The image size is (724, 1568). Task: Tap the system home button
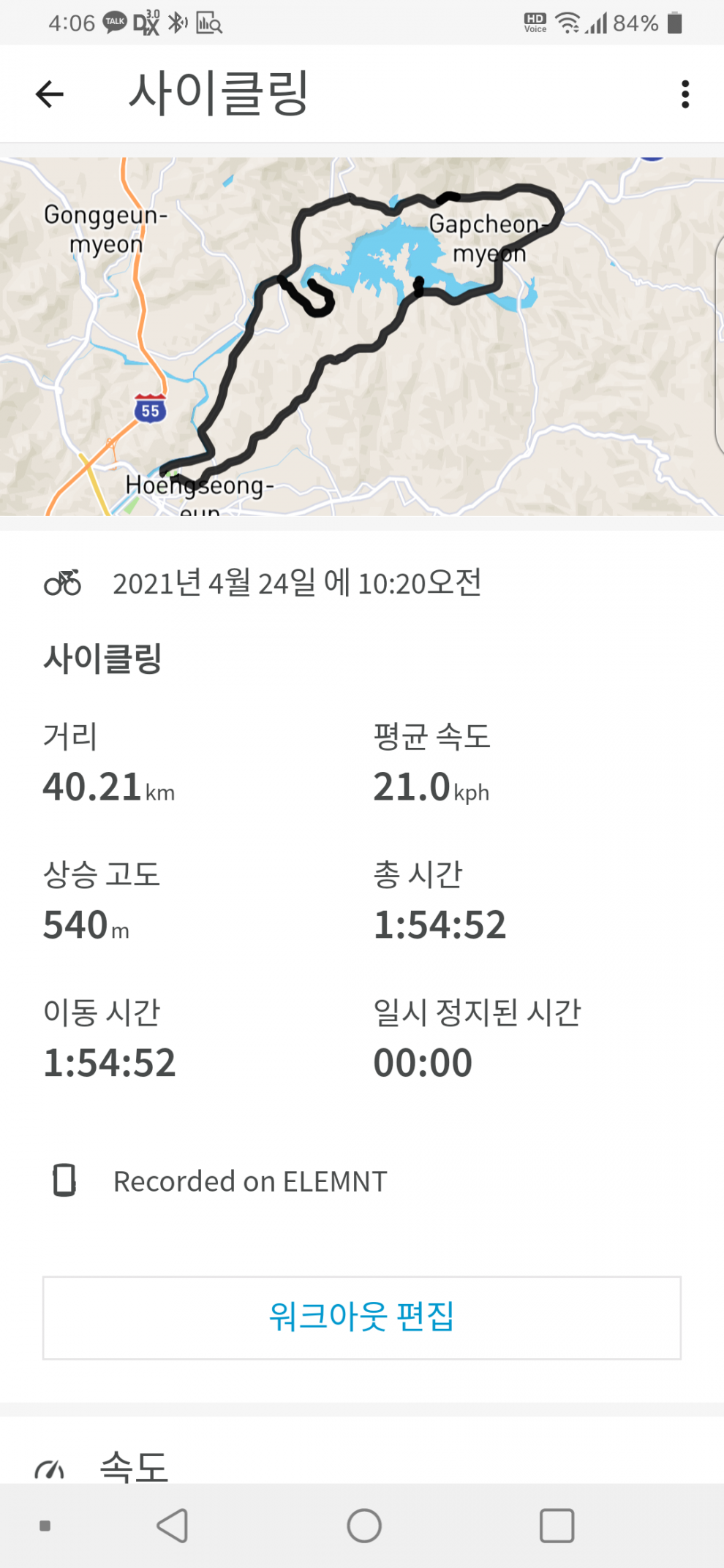click(364, 1526)
